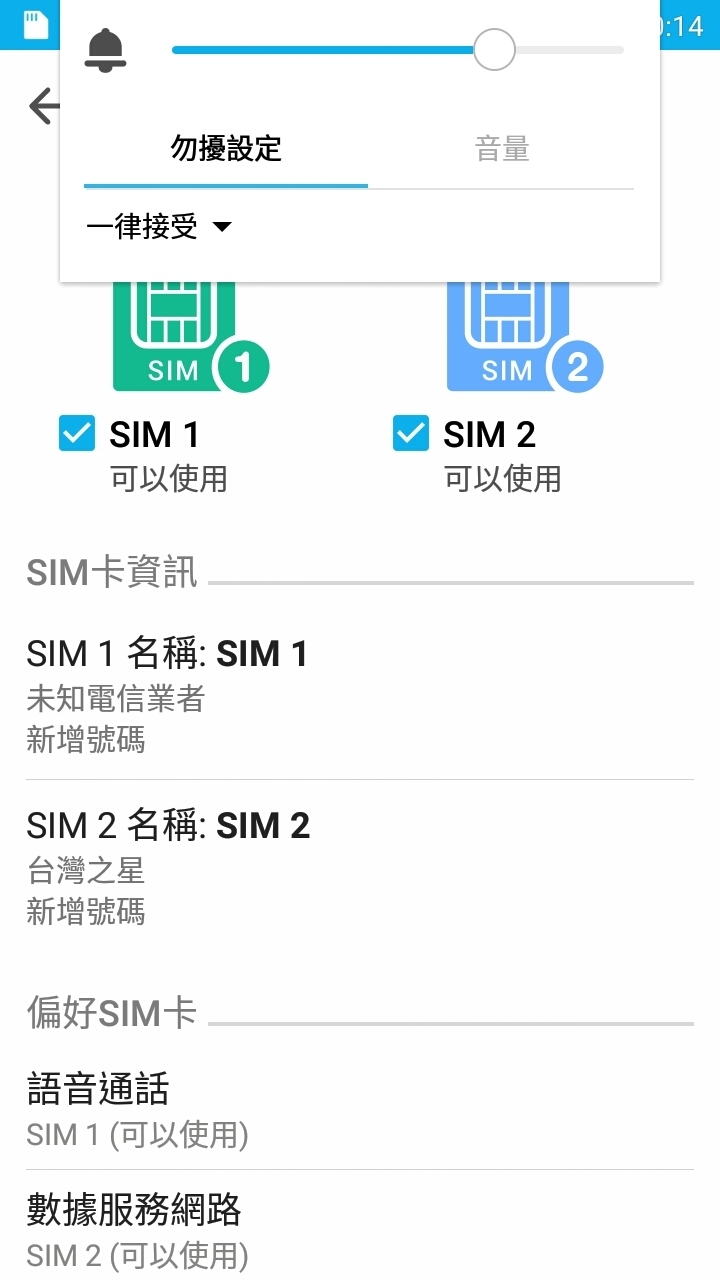Viewport: 720px width, 1280px height.
Task: Uncheck the SIM 1 checkbox
Action: 77,434
